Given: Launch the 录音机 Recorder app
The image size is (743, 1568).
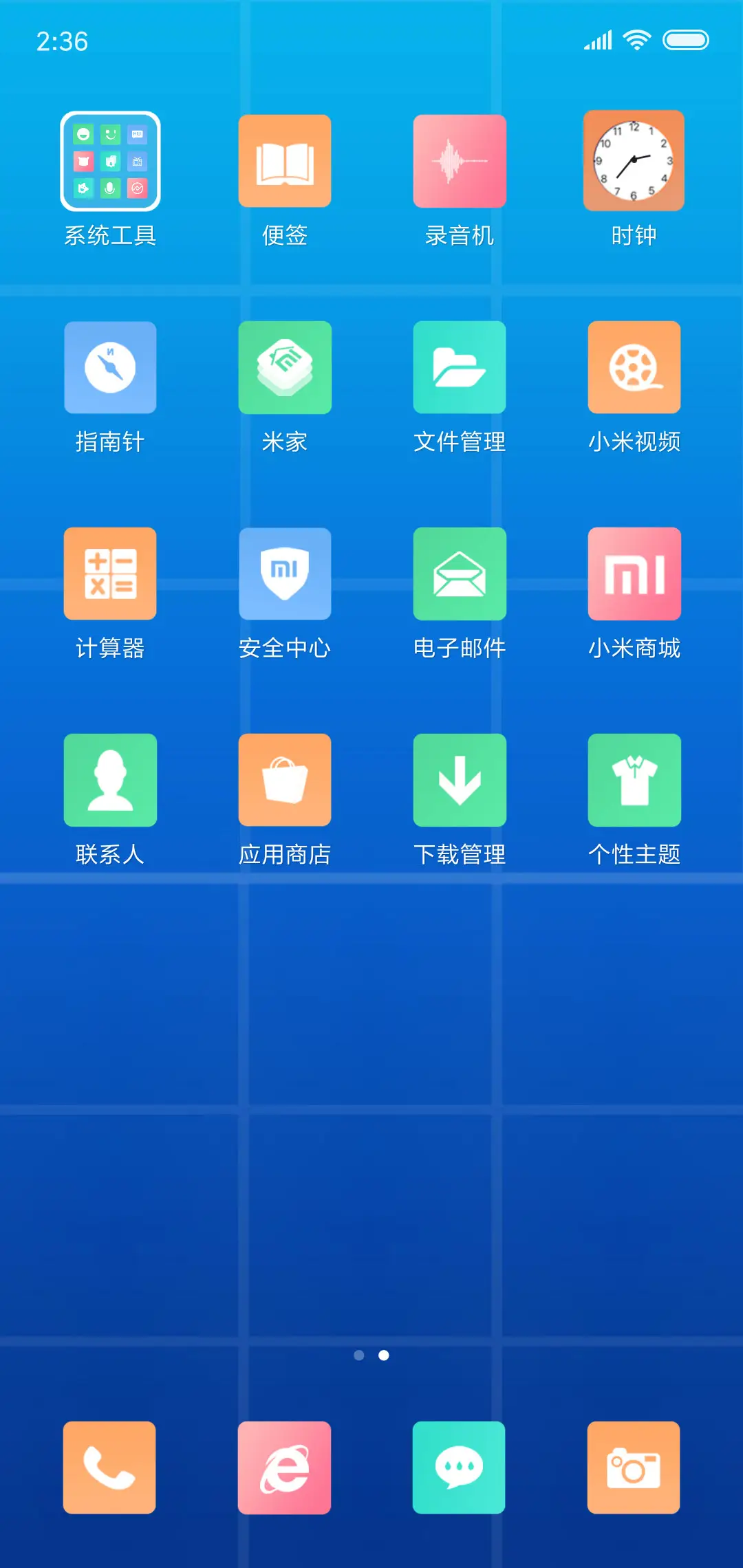Looking at the screenshot, I should pyautogui.click(x=460, y=161).
